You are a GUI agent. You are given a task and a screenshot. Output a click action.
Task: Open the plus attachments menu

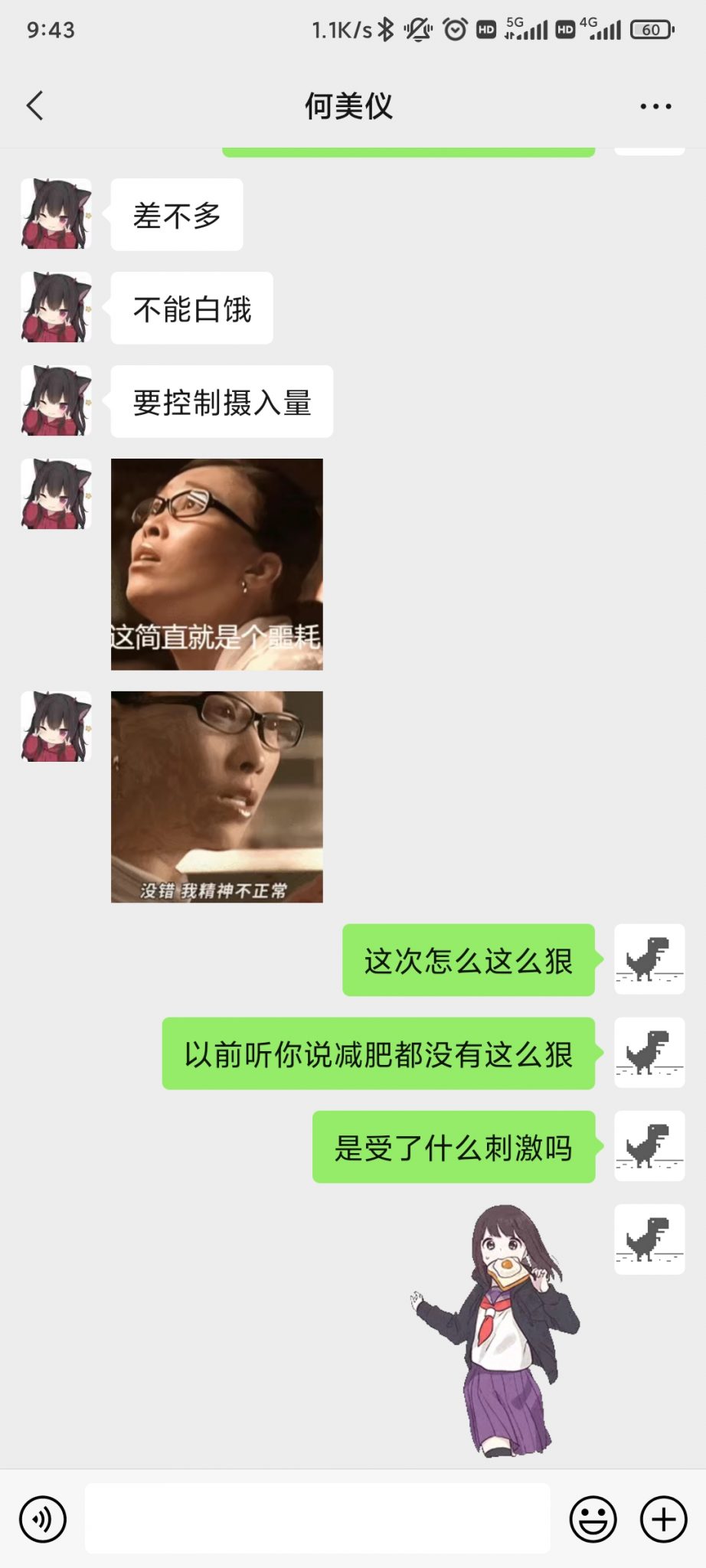click(x=663, y=1519)
